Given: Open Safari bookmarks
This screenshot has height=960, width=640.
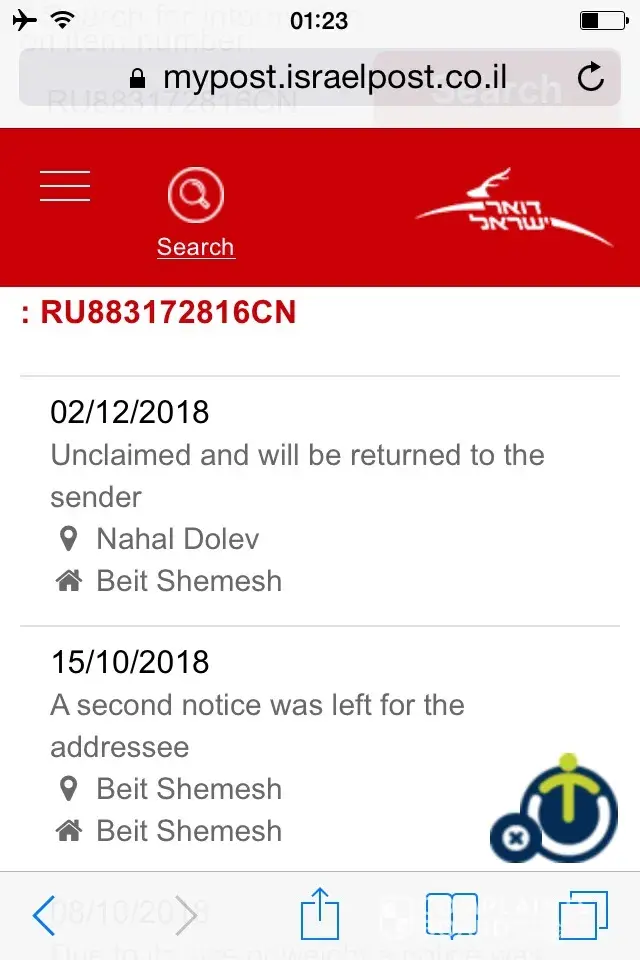Looking at the screenshot, I should (452, 915).
